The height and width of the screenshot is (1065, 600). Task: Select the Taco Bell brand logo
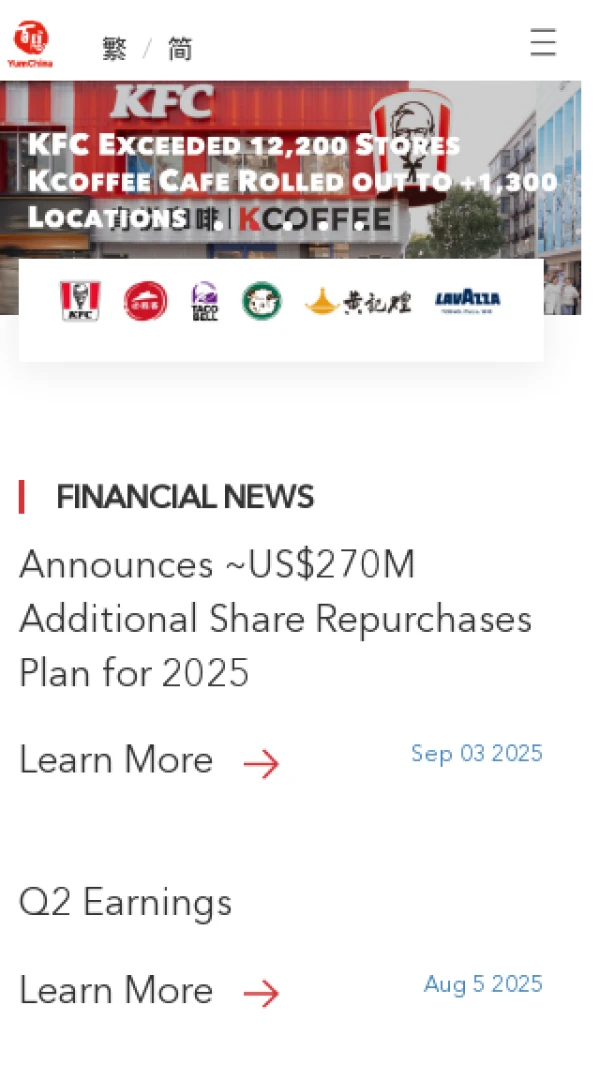204,301
